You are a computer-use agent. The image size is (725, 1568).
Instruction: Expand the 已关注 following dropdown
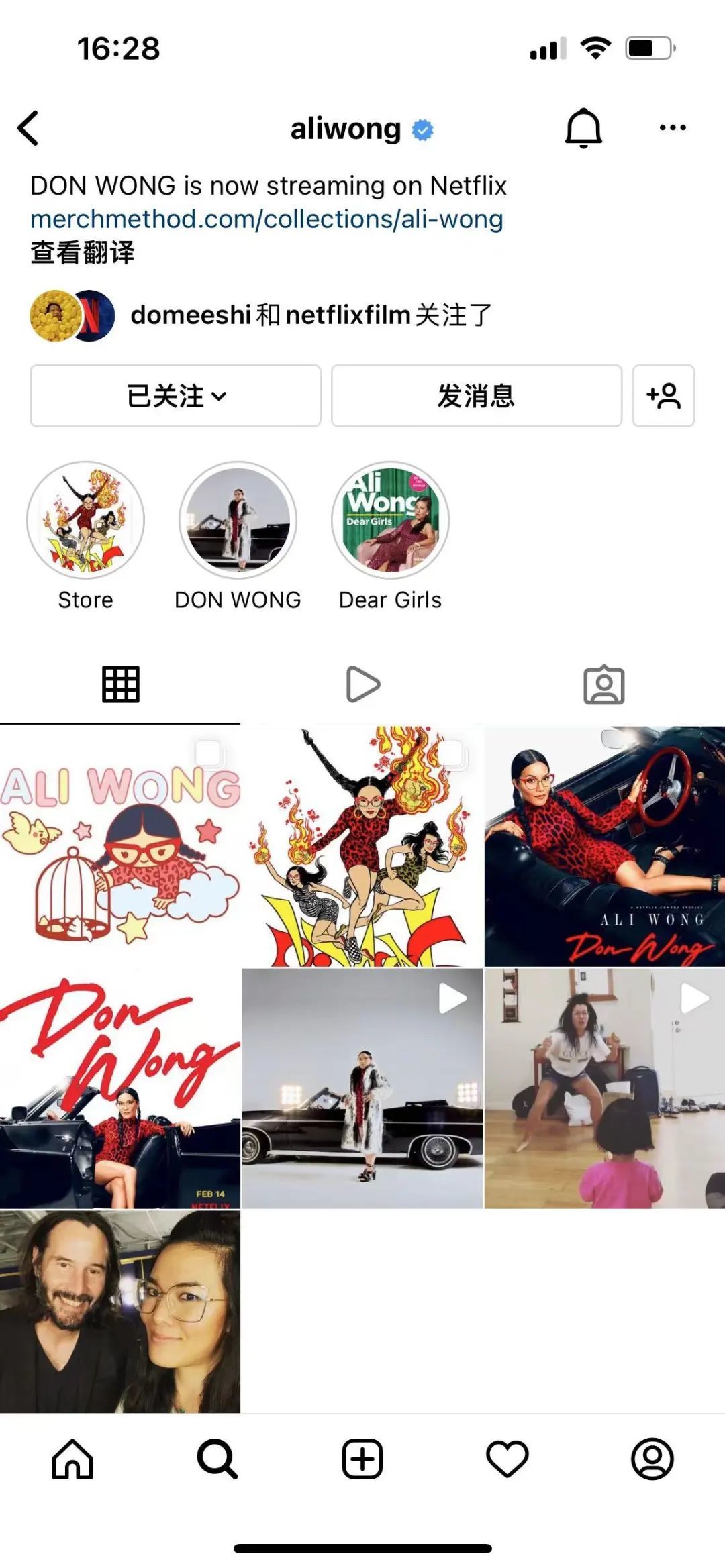click(175, 396)
